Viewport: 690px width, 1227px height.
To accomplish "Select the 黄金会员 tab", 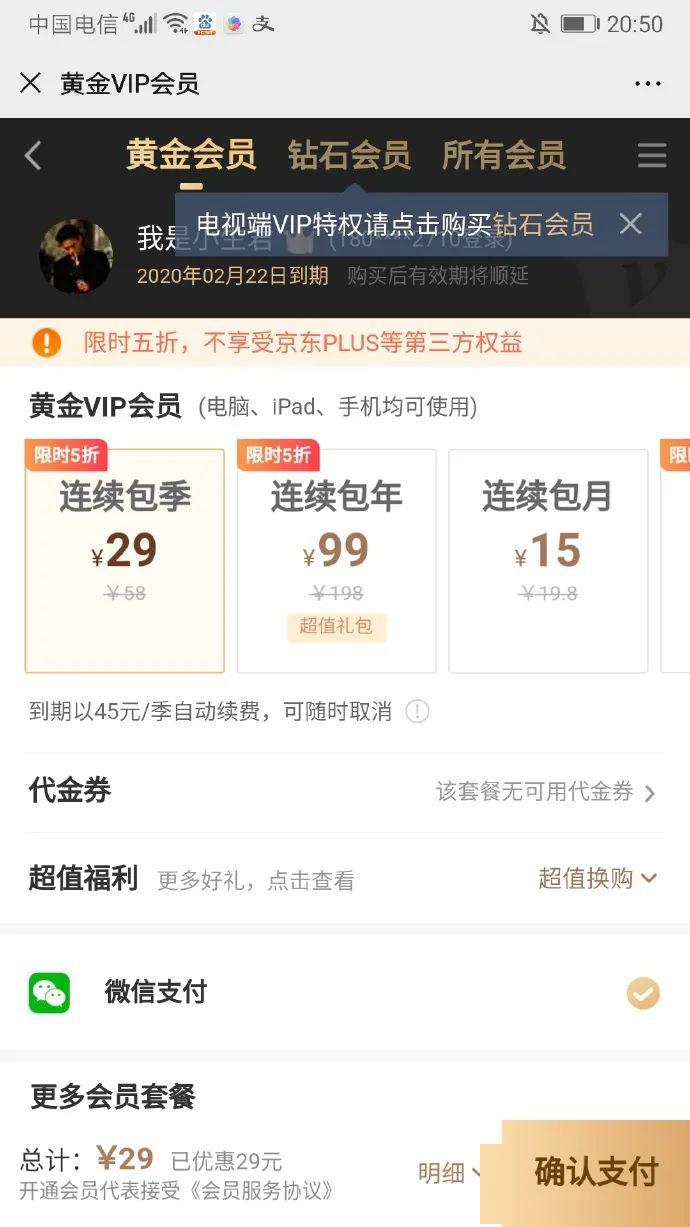I will (191, 155).
